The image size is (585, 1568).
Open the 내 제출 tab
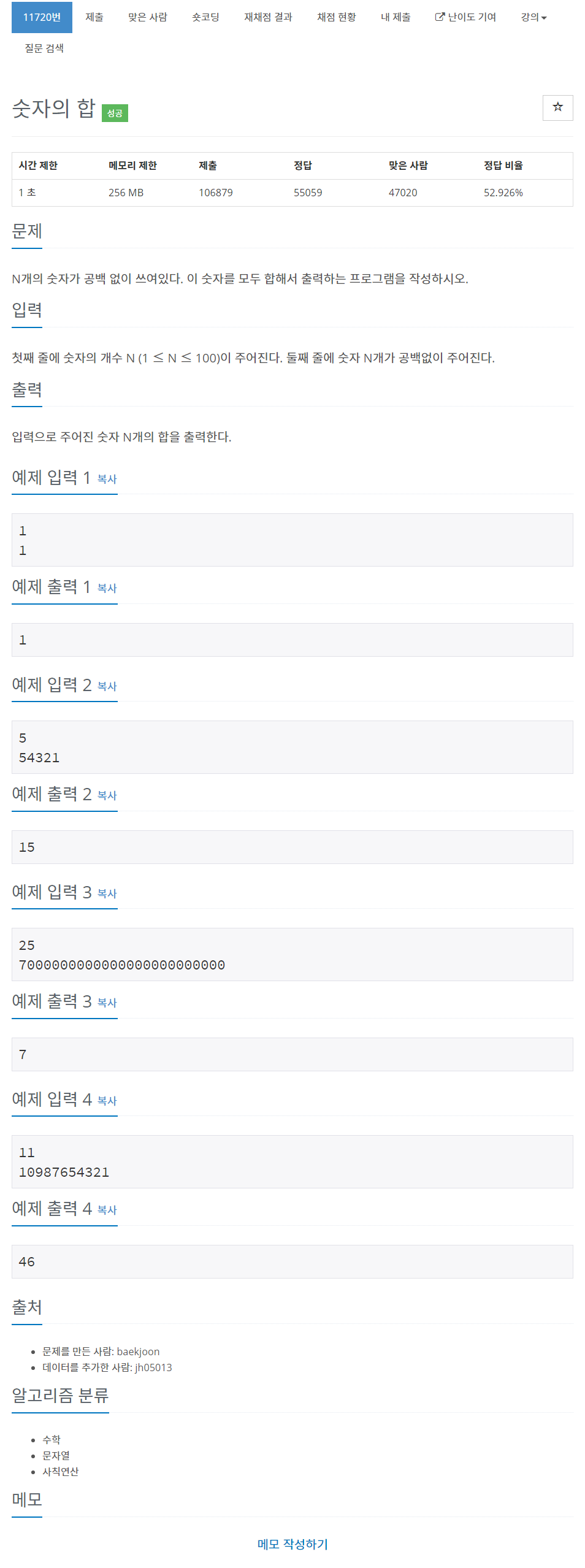pyautogui.click(x=396, y=17)
